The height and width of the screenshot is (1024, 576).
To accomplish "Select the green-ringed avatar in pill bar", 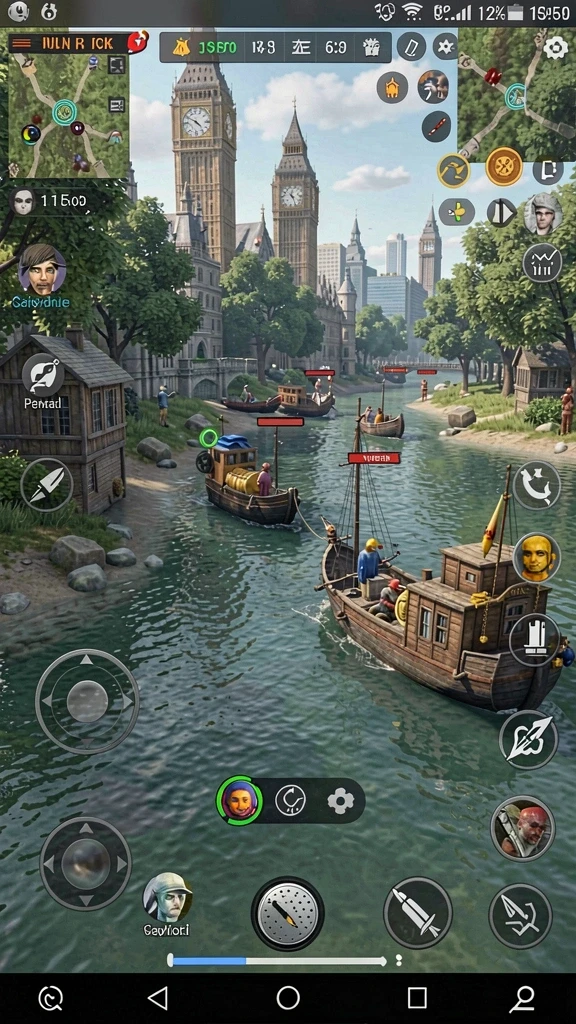I will click(x=240, y=800).
